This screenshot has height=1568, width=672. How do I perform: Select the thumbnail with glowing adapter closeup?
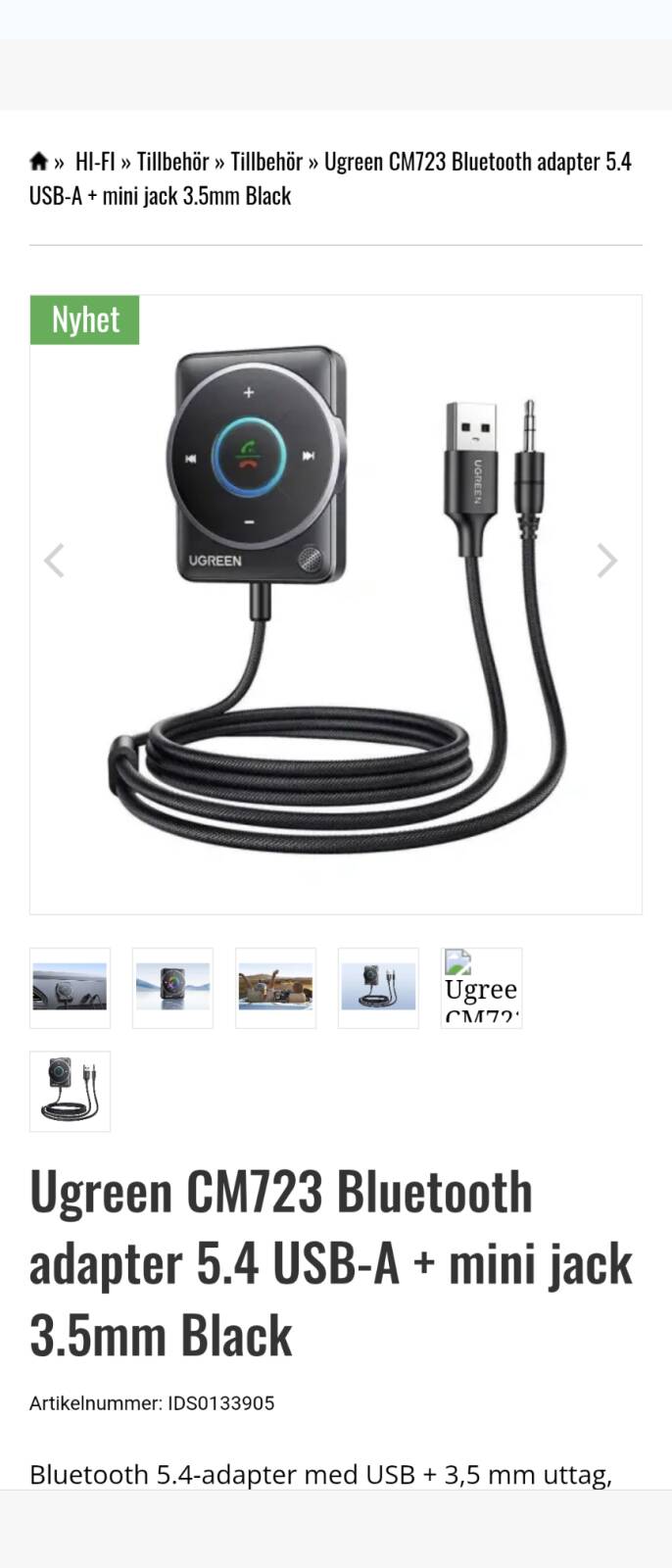coord(172,988)
